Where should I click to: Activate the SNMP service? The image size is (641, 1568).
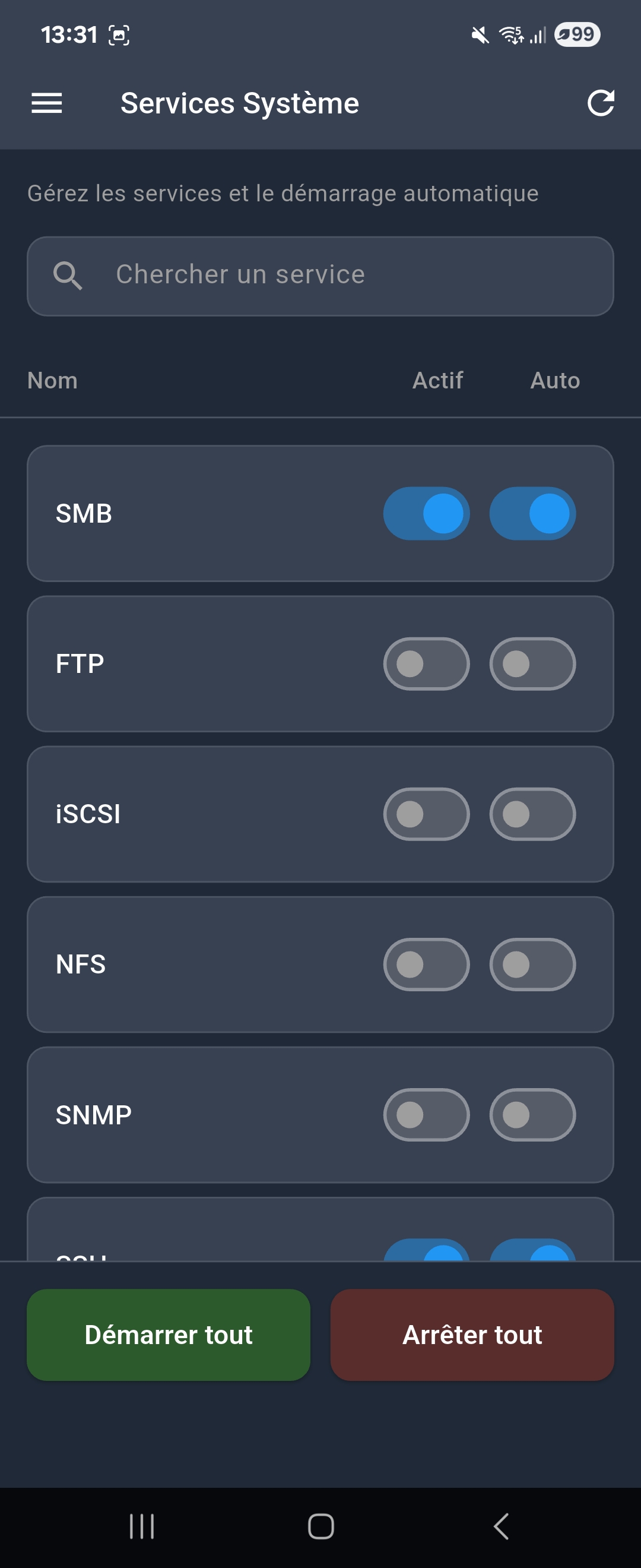pyautogui.click(x=426, y=1114)
